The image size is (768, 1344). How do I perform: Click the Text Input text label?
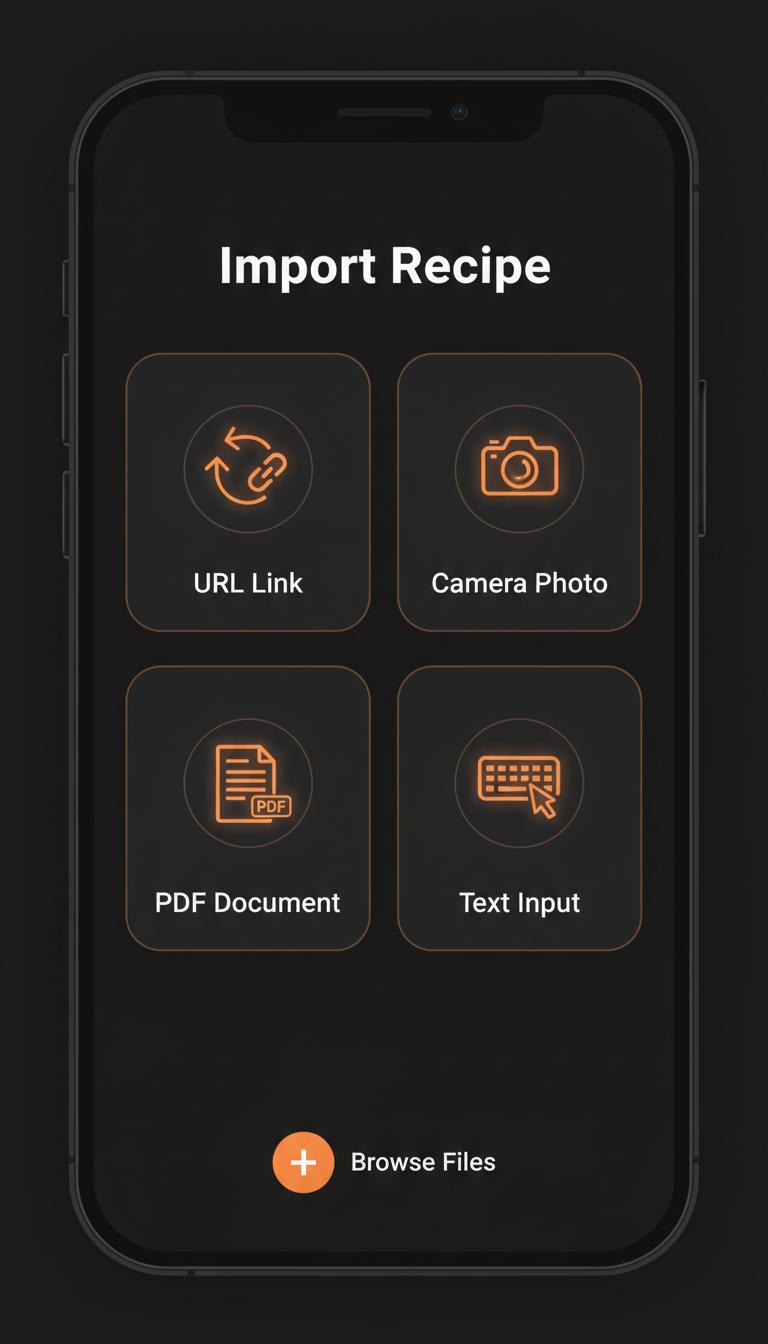pyautogui.click(x=519, y=902)
